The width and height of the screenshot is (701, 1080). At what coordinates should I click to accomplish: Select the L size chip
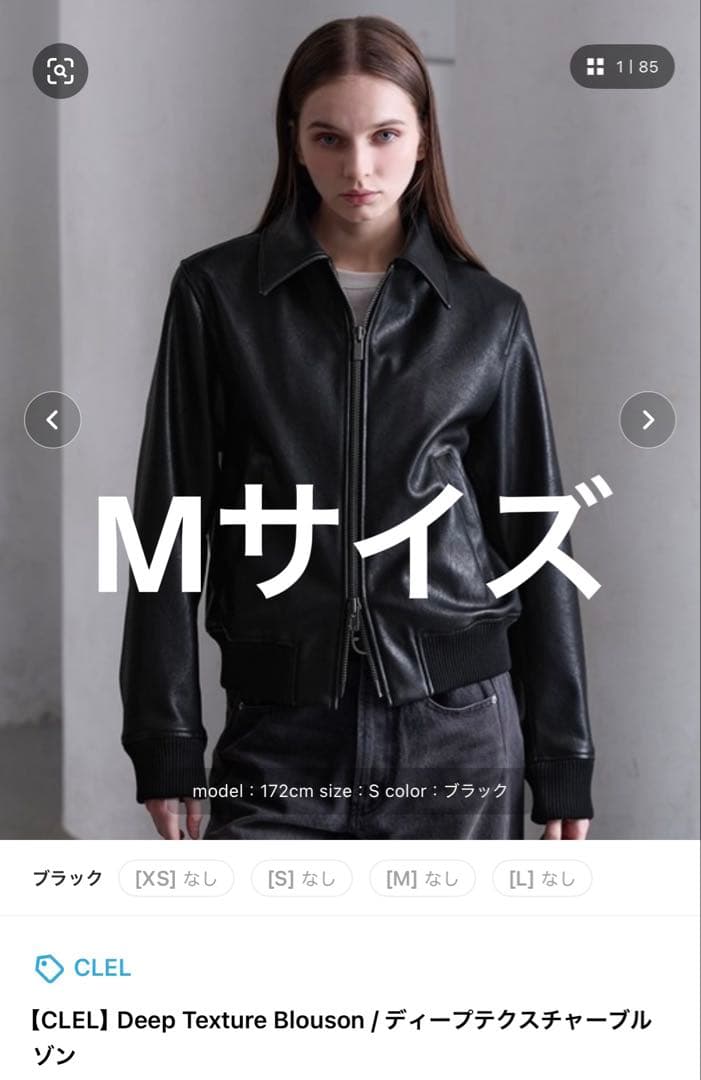pos(542,879)
